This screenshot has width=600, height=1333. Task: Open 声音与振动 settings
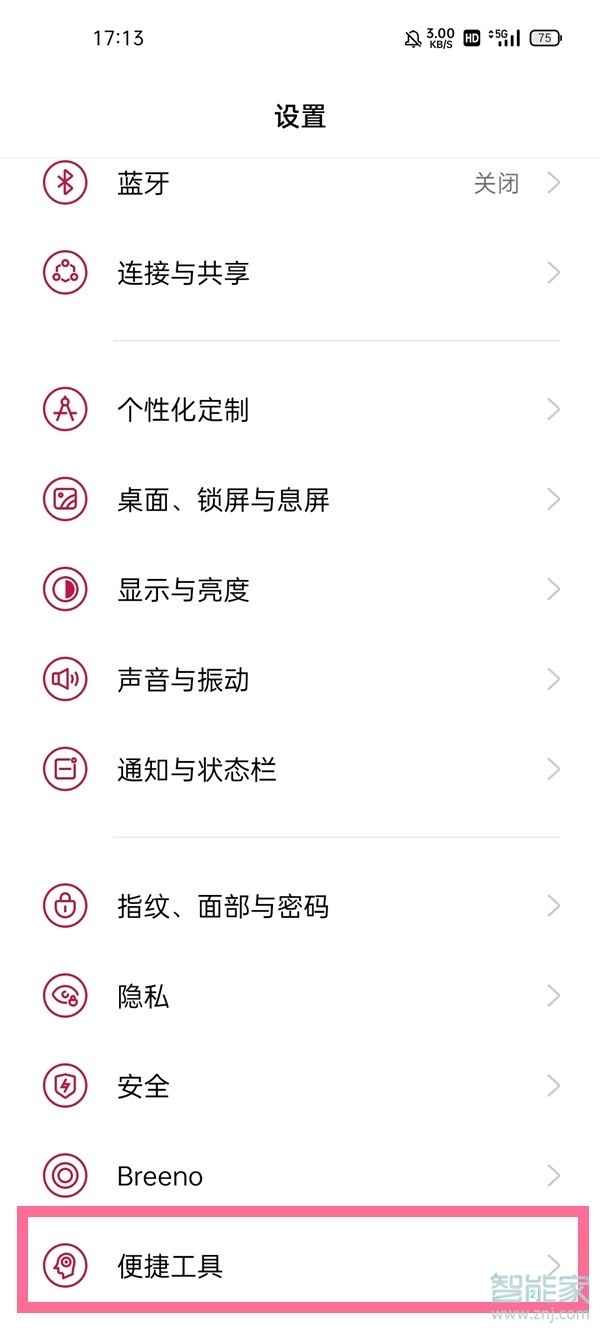click(x=300, y=680)
